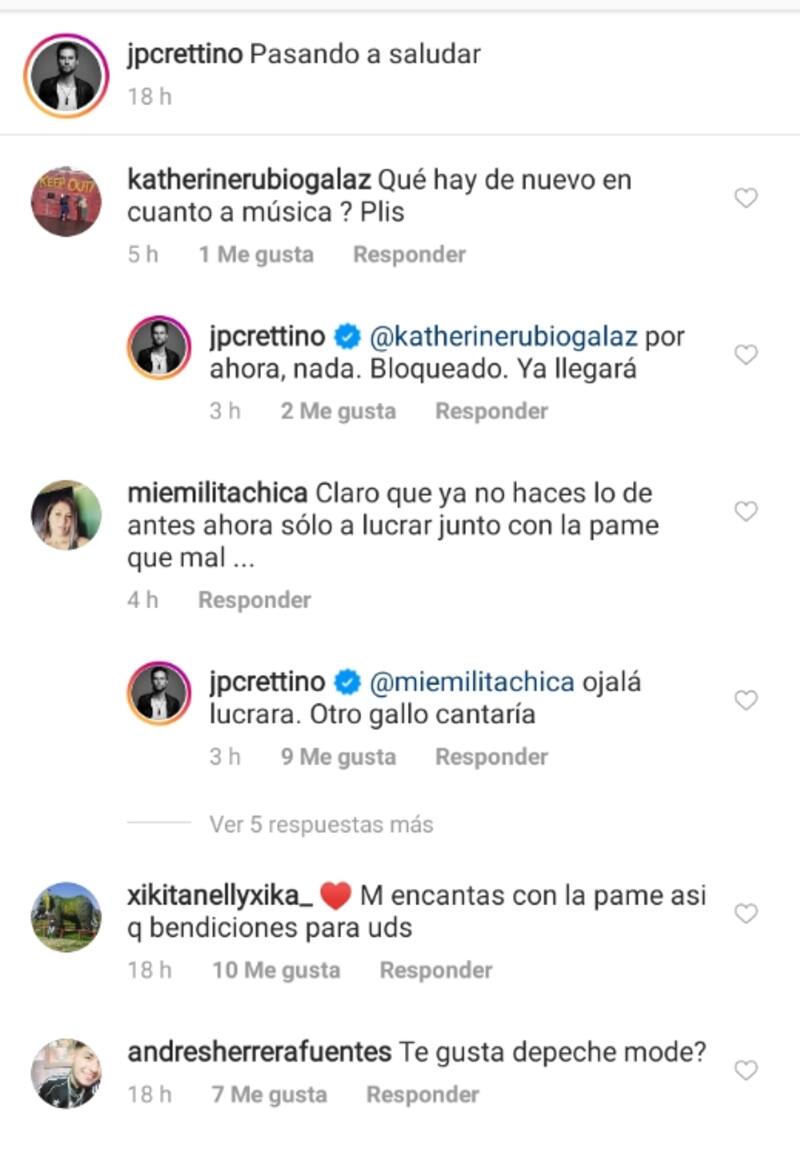The image size is (800, 1151).
Task: View likes on xikitanellyxika_'s comment "10 Me gusta"
Action: pos(276,970)
